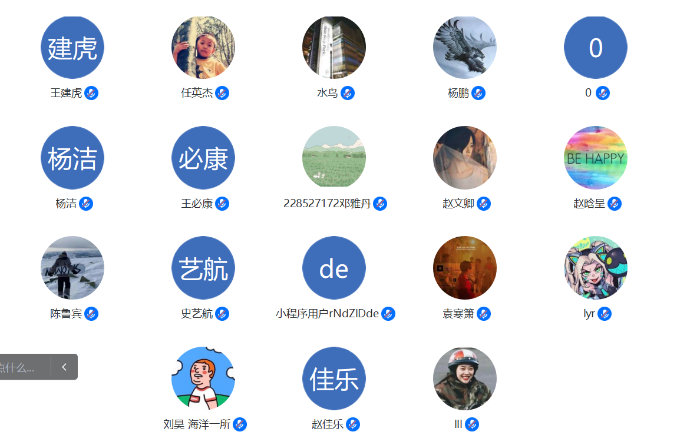Tap participant 小程序用户rNdZIDde

(334, 268)
